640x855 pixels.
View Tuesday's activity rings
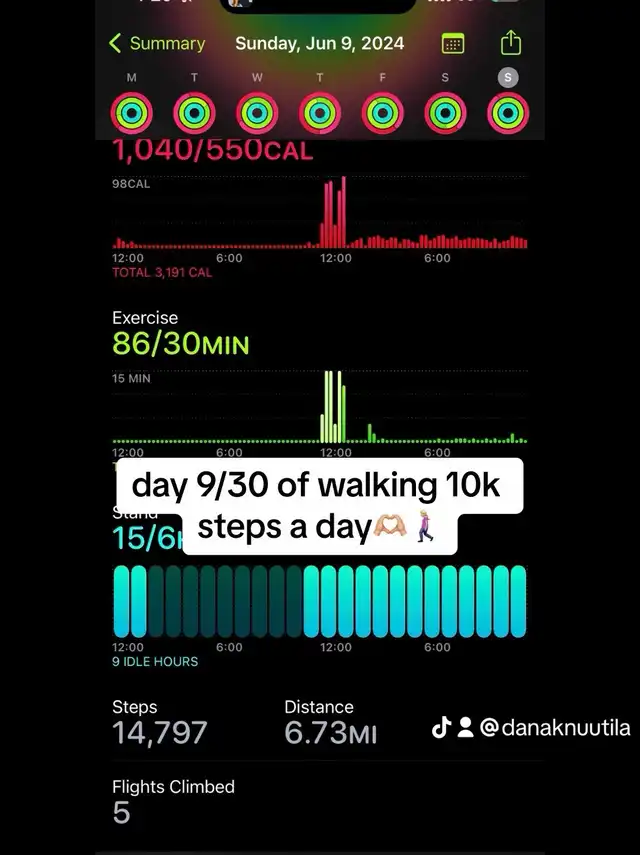click(194, 113)
